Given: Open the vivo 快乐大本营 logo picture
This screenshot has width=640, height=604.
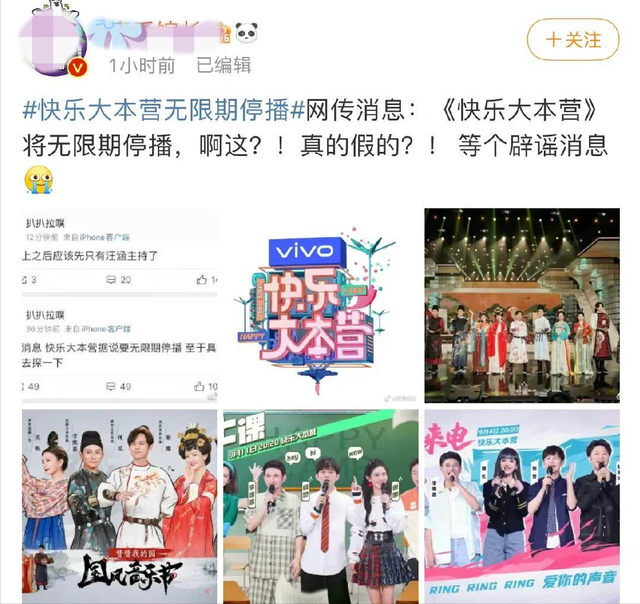Looking at the screenshot, I should (x=320, y=305).
